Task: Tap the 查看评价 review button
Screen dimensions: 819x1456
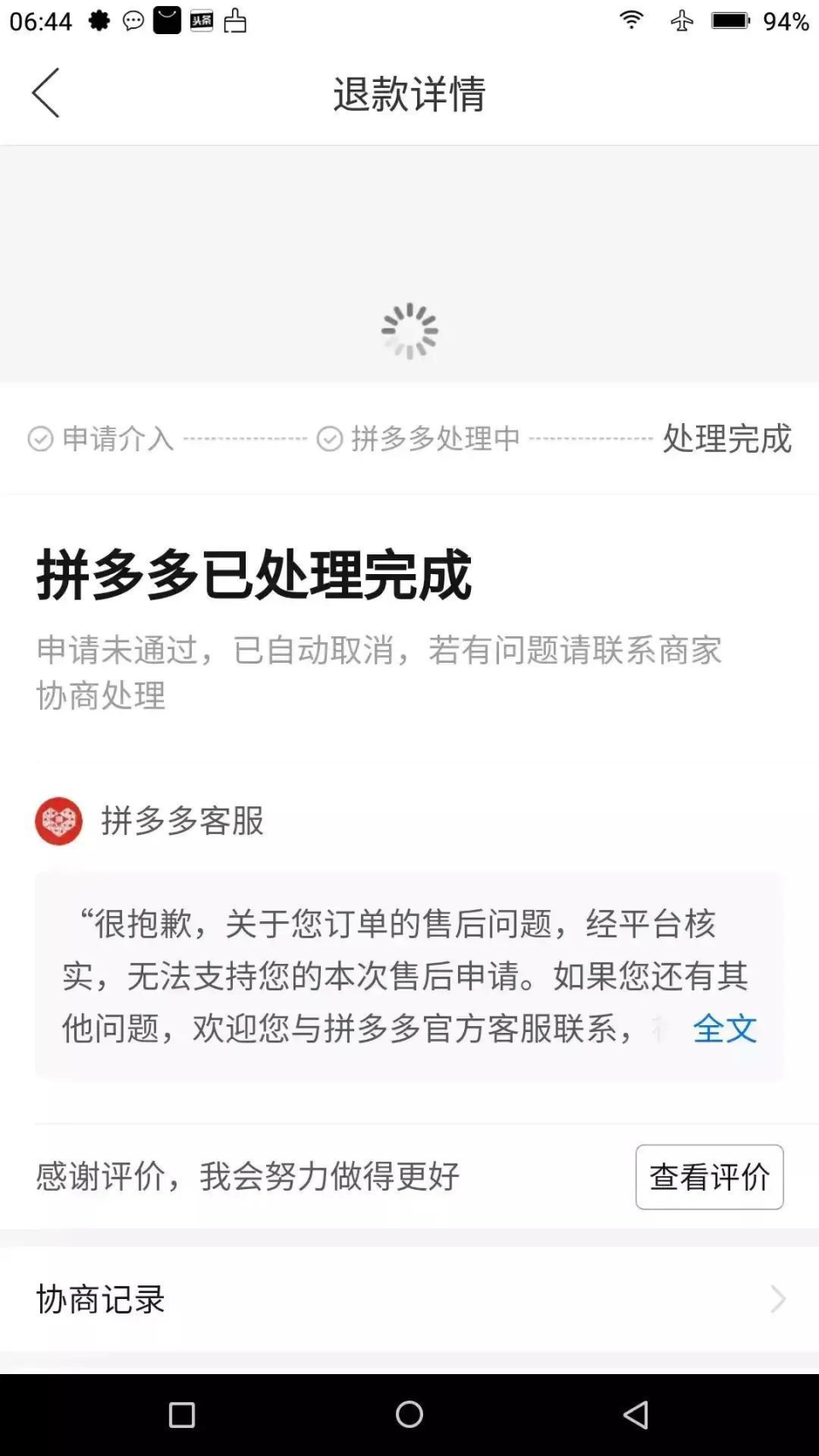Action: coord(709,1177)
